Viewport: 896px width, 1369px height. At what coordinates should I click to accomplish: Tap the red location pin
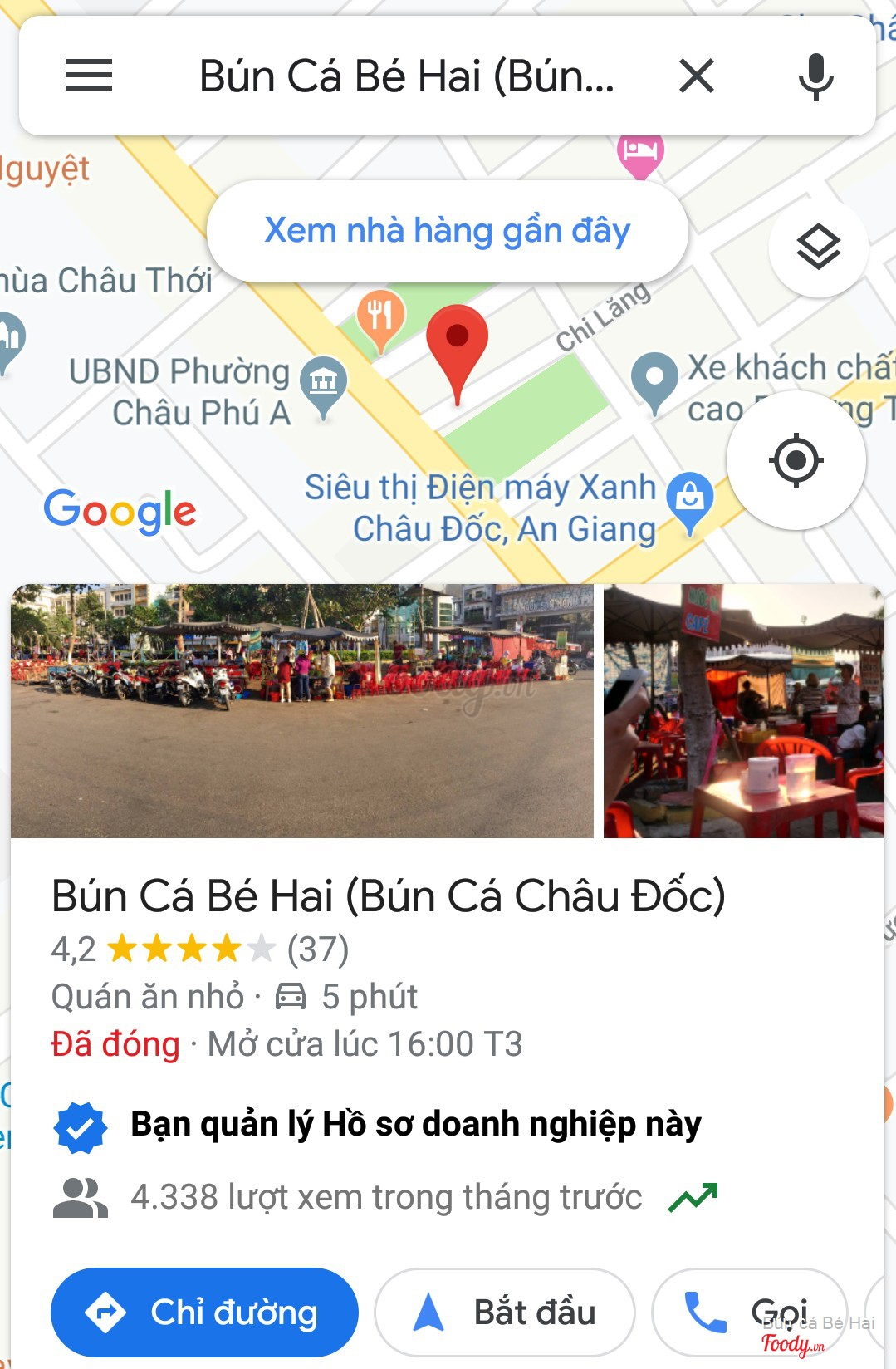point(457,343)
